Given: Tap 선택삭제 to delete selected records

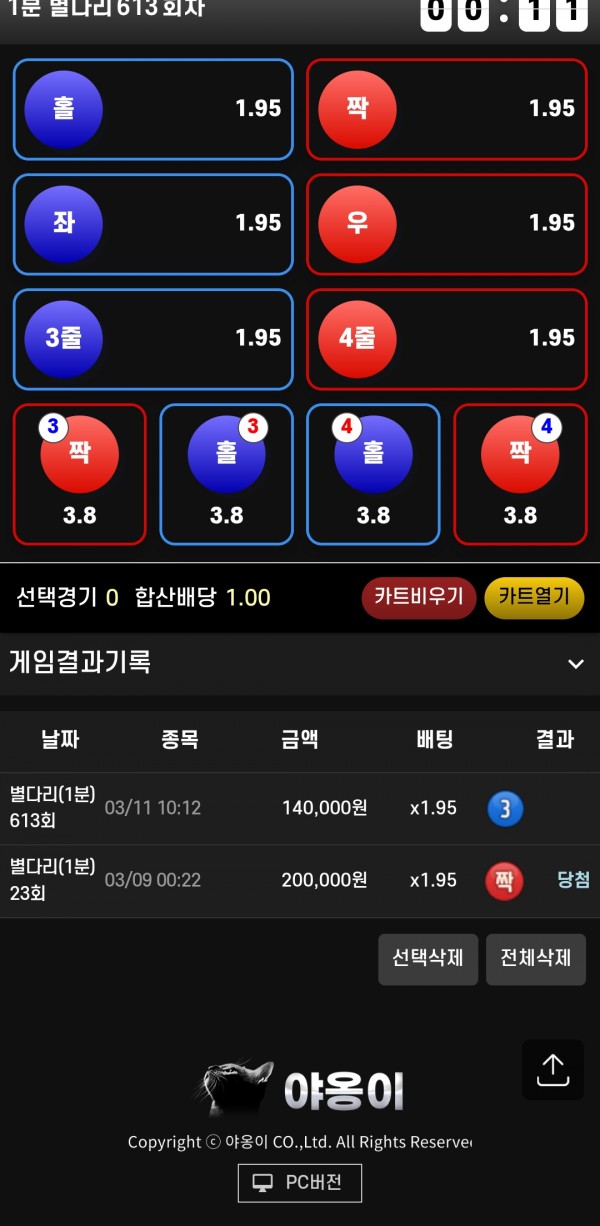Looking at the screenshot, I should tap(427, 959).
